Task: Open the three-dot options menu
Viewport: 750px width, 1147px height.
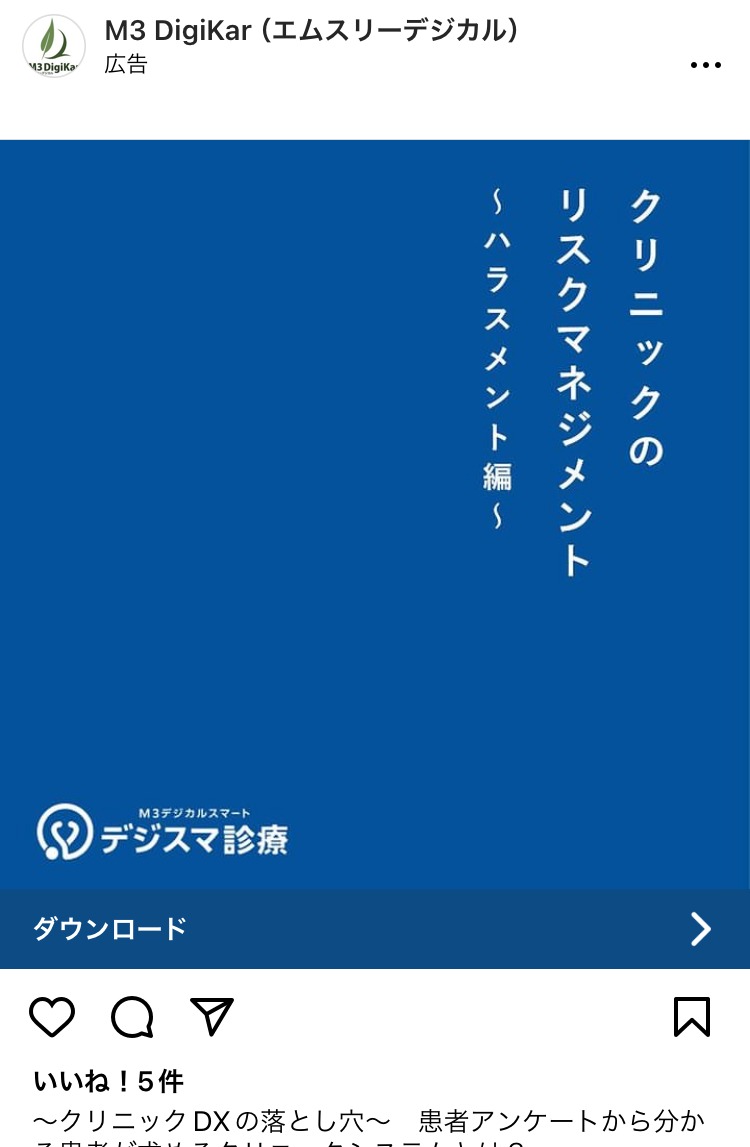Action: 705,65
